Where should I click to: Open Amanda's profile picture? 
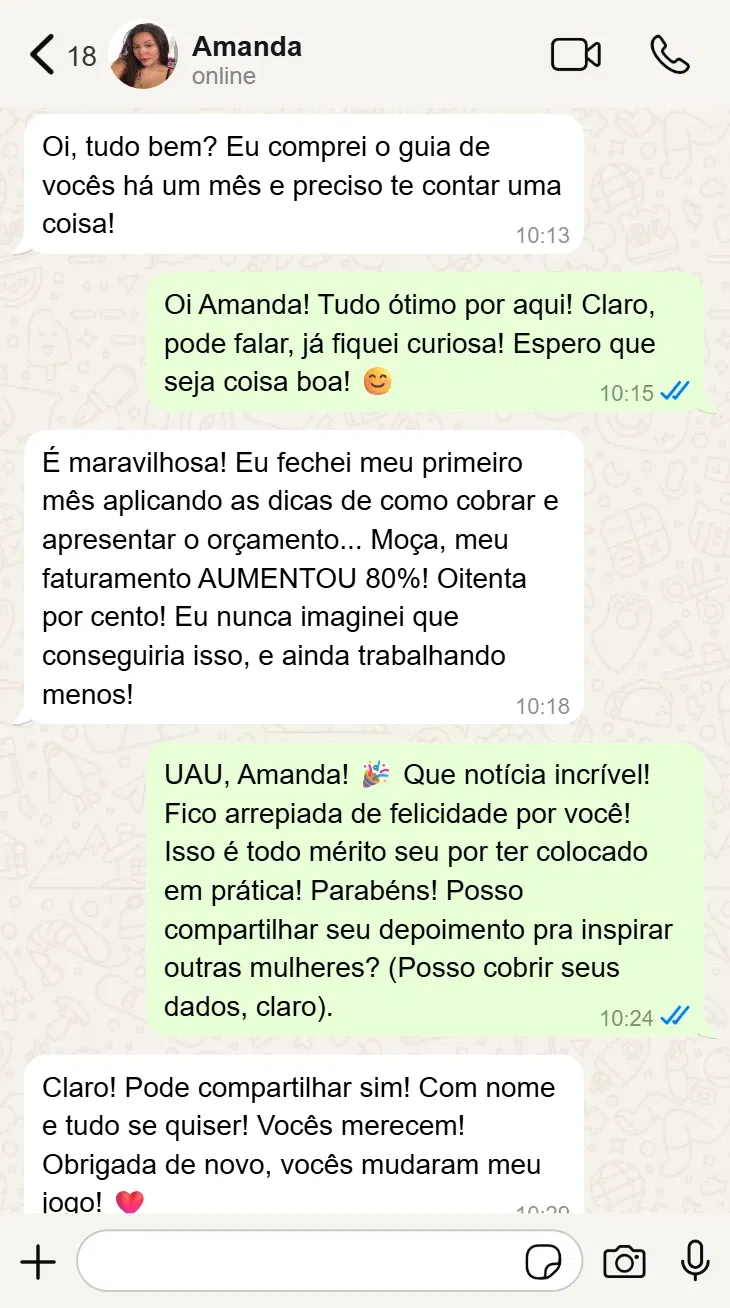tap(142, 54)
